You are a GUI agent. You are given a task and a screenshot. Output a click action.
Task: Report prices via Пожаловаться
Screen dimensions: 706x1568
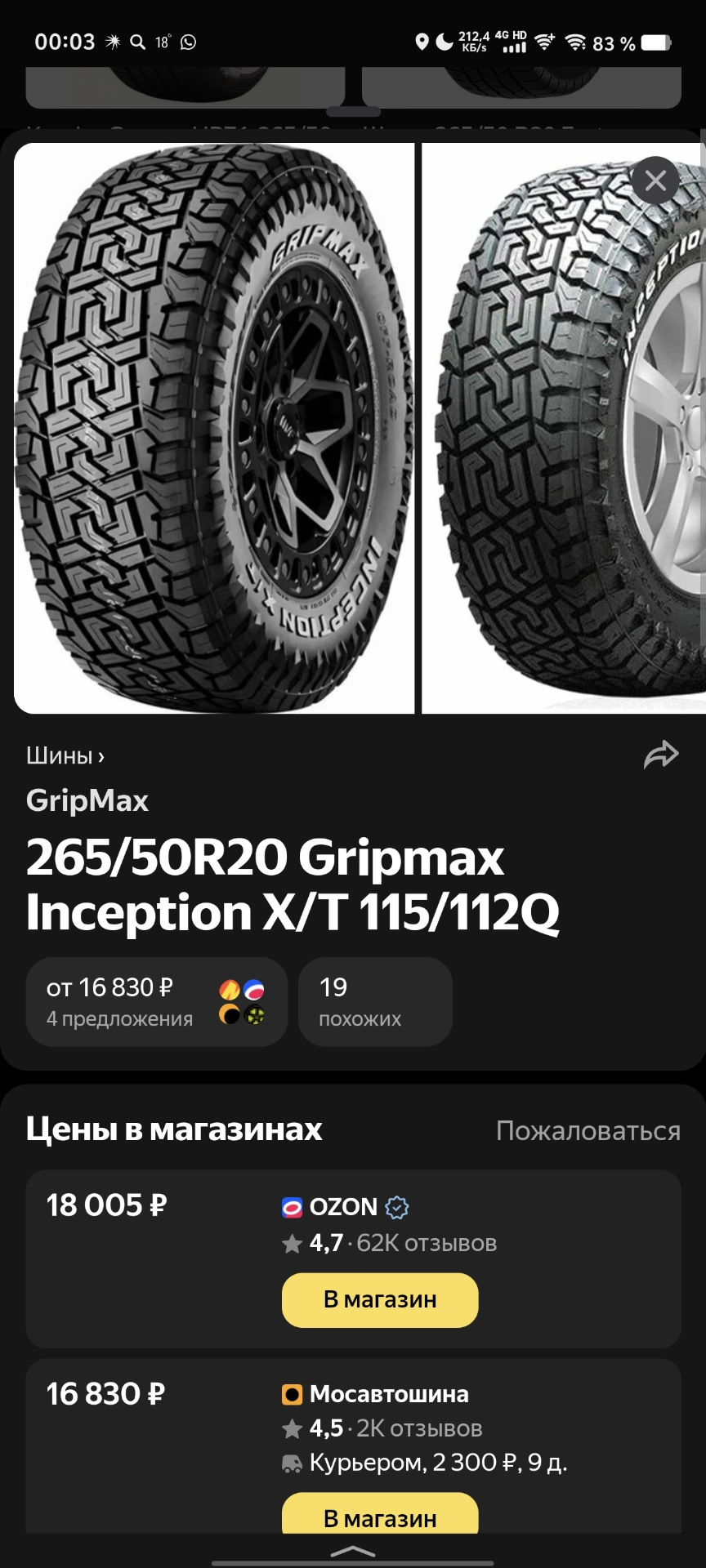tap(588, 1131)
